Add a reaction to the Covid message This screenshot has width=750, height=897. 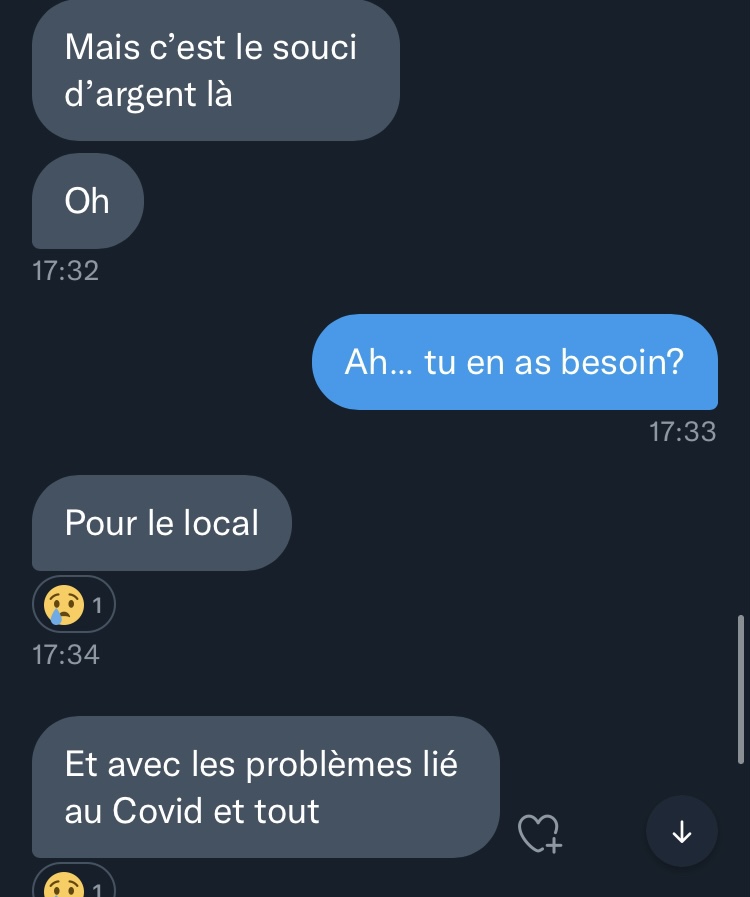coord(539,832)
